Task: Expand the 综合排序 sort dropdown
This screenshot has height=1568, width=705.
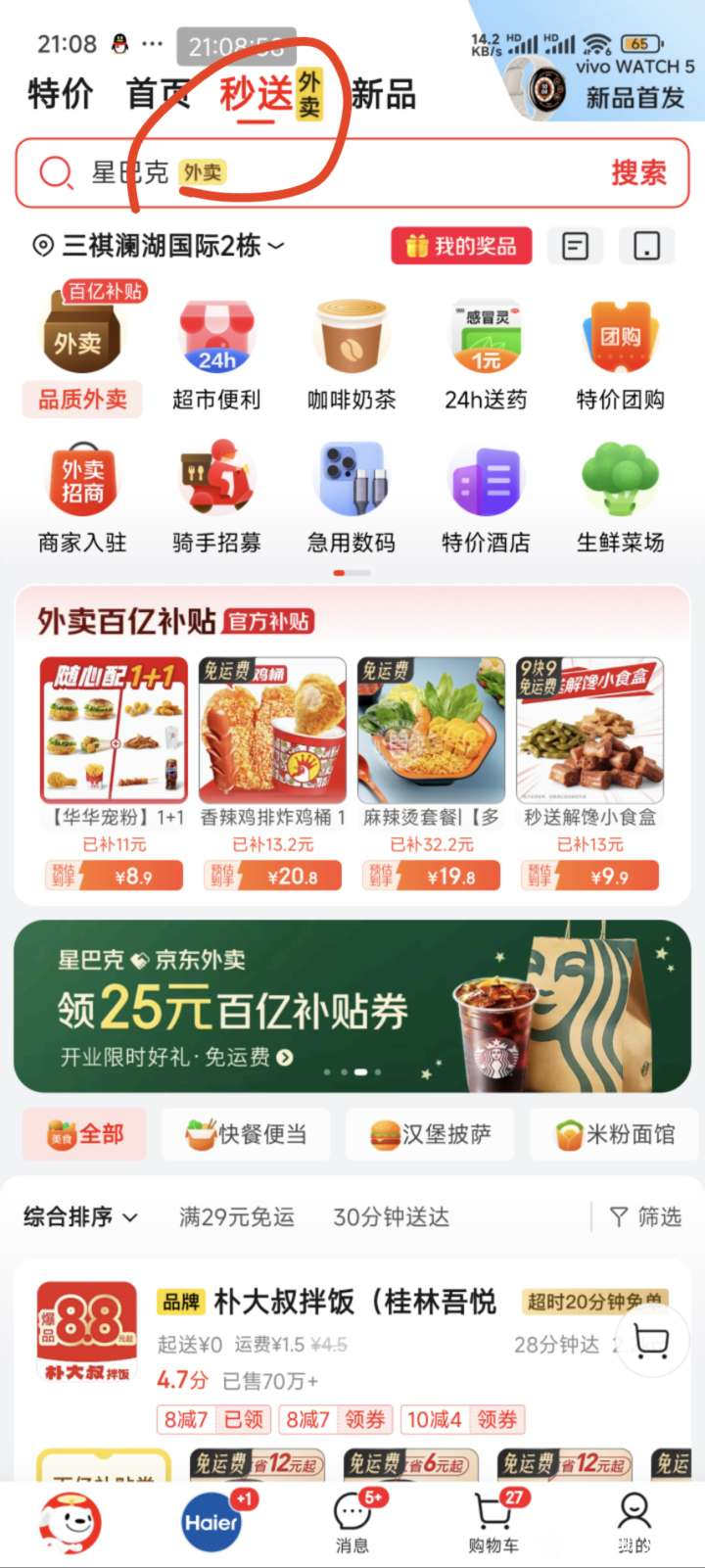Action: [x=80, y=1217]
